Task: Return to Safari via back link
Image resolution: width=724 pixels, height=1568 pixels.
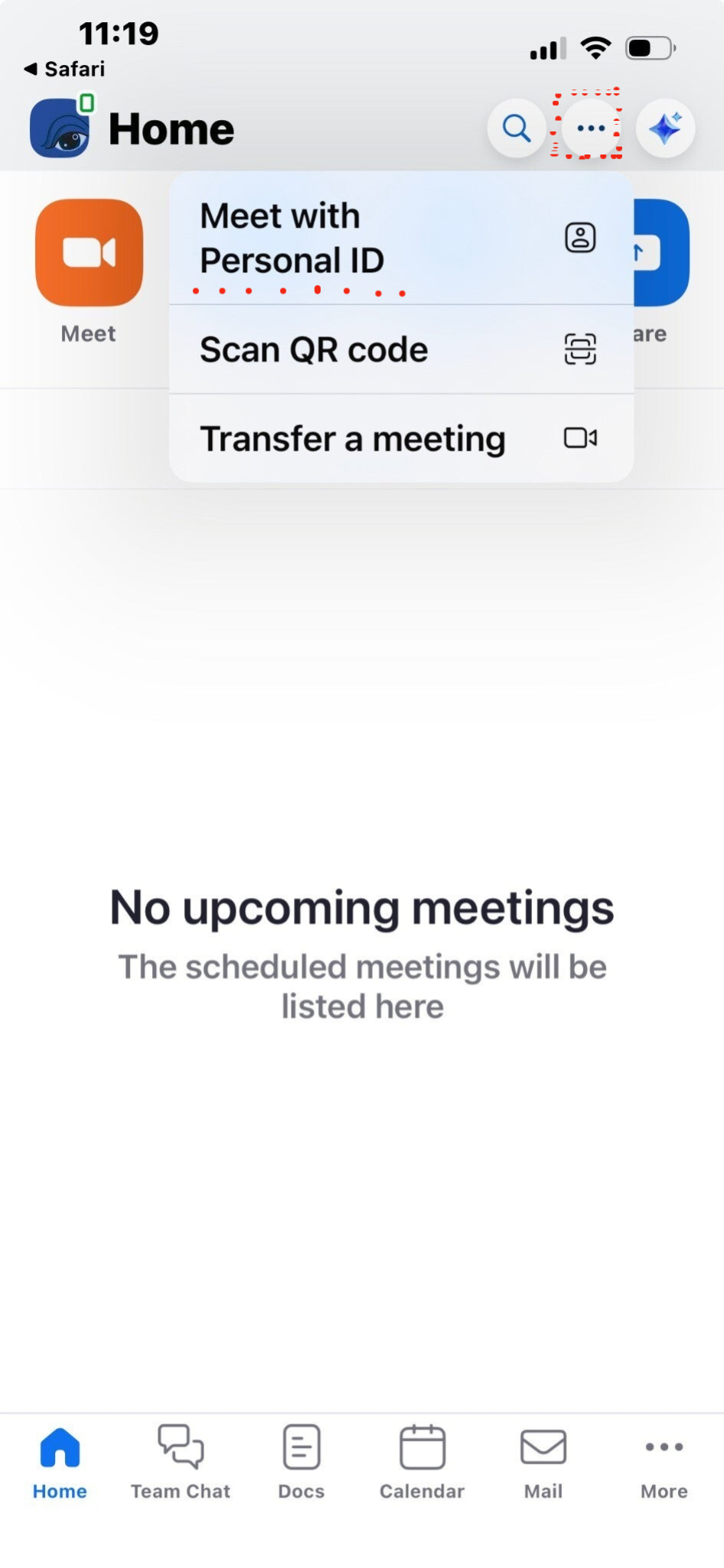Action: point(65,69)
